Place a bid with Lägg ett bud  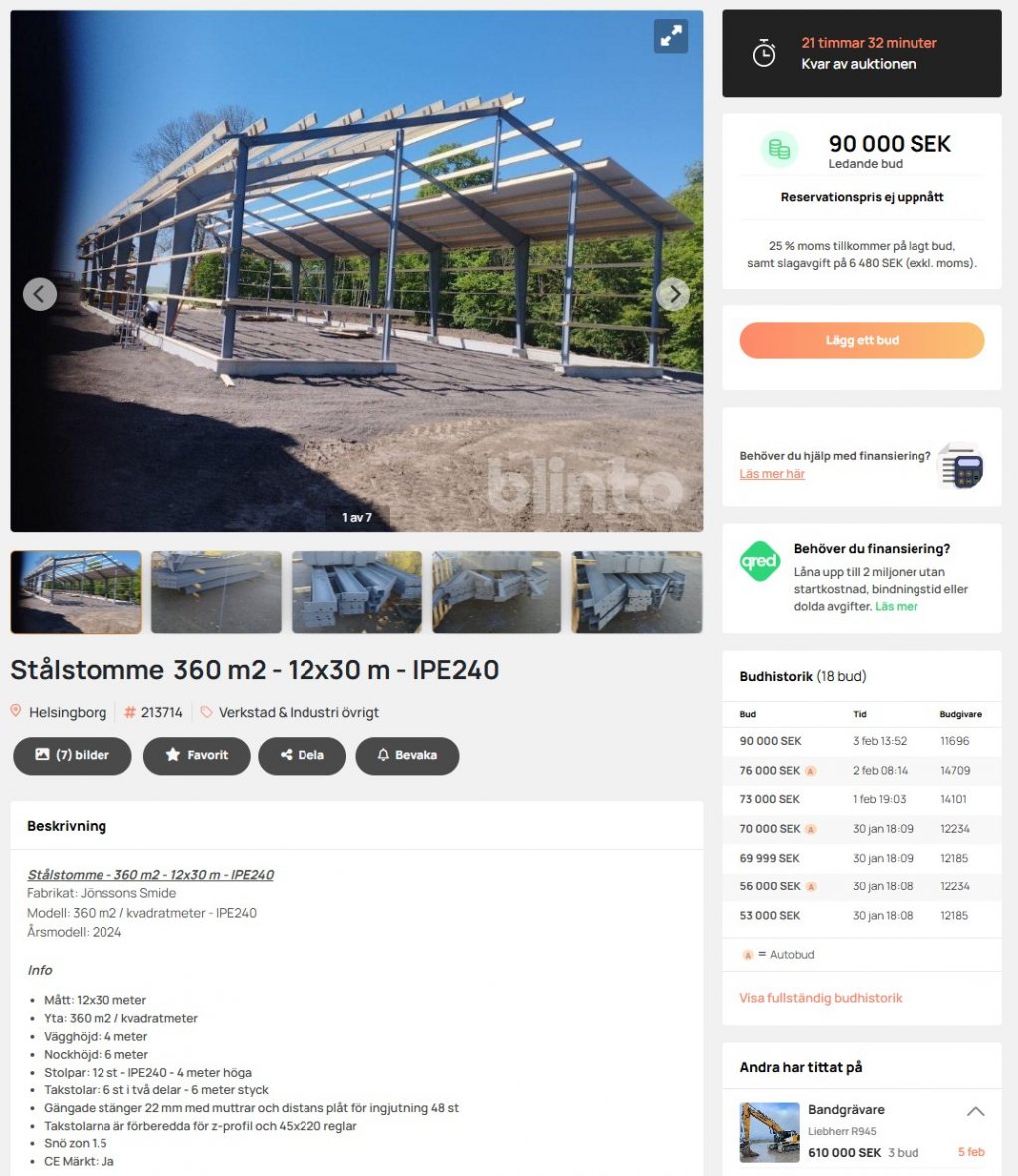pos(862,340)
